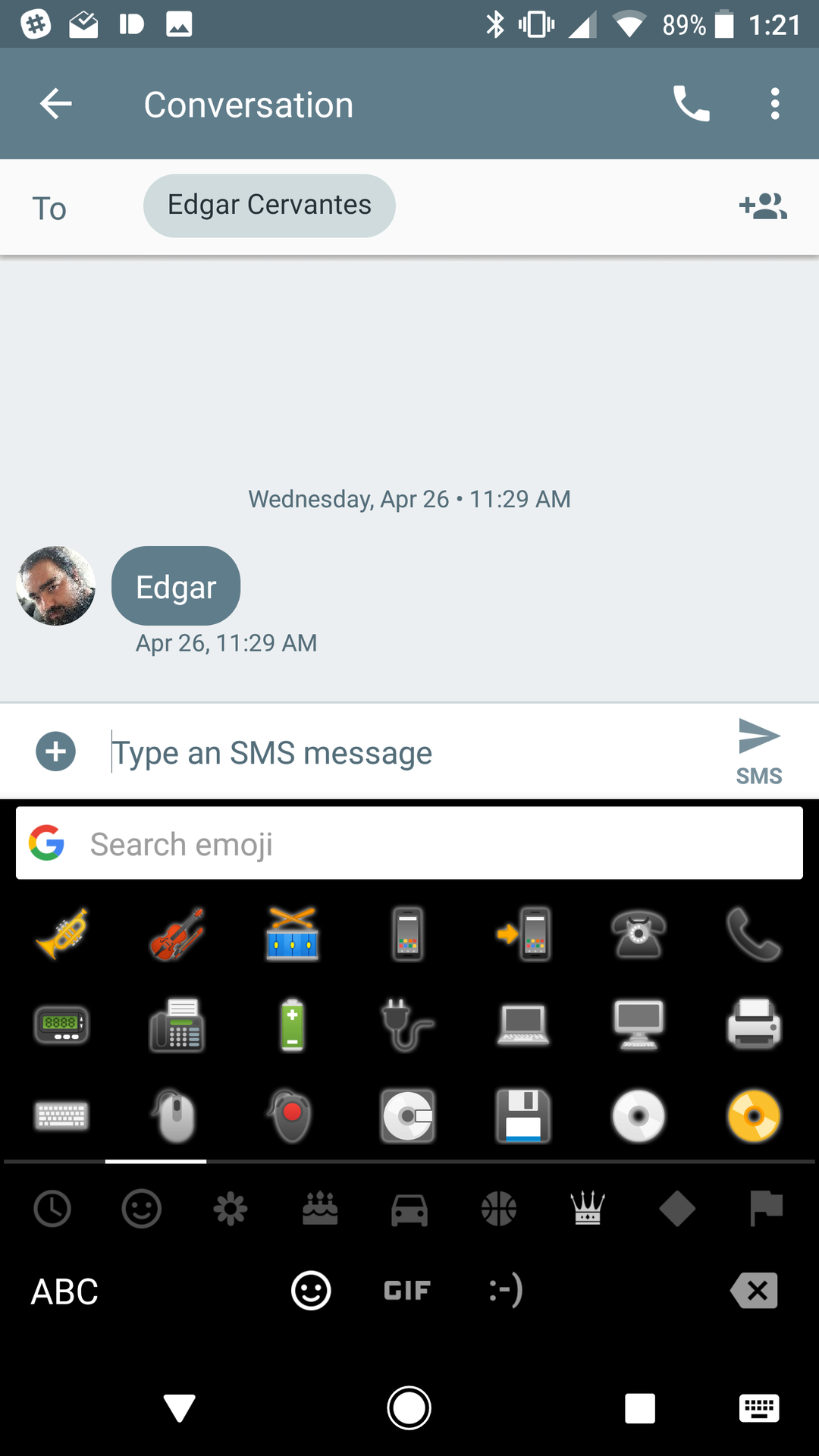Screen dimensions: 819x1456
Task: Send the message via SMS
Action: click(x=758, y=750)
